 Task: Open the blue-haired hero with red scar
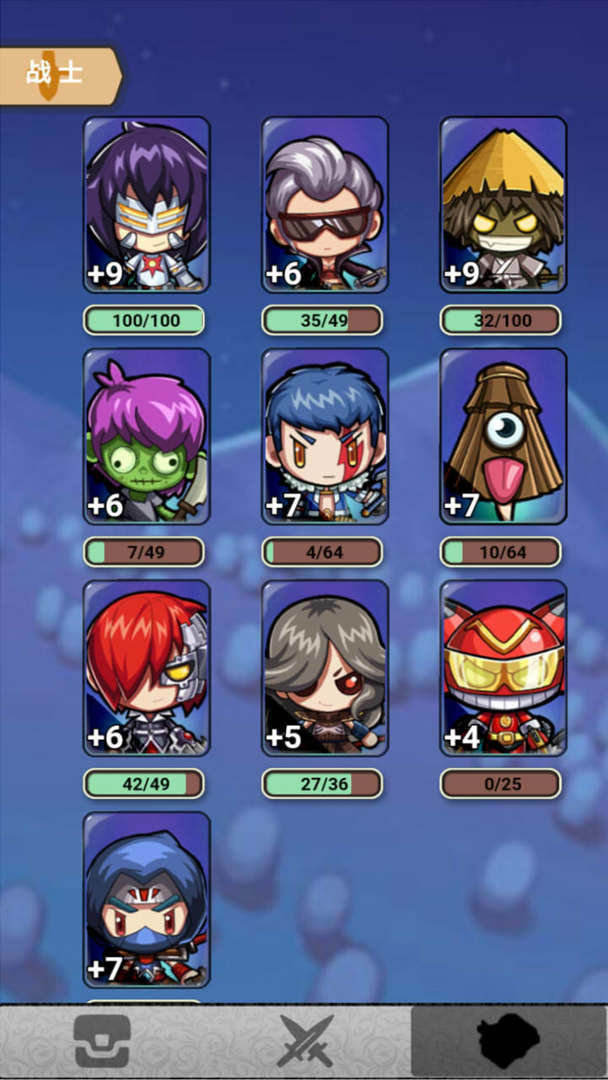[x=324, y=436]
